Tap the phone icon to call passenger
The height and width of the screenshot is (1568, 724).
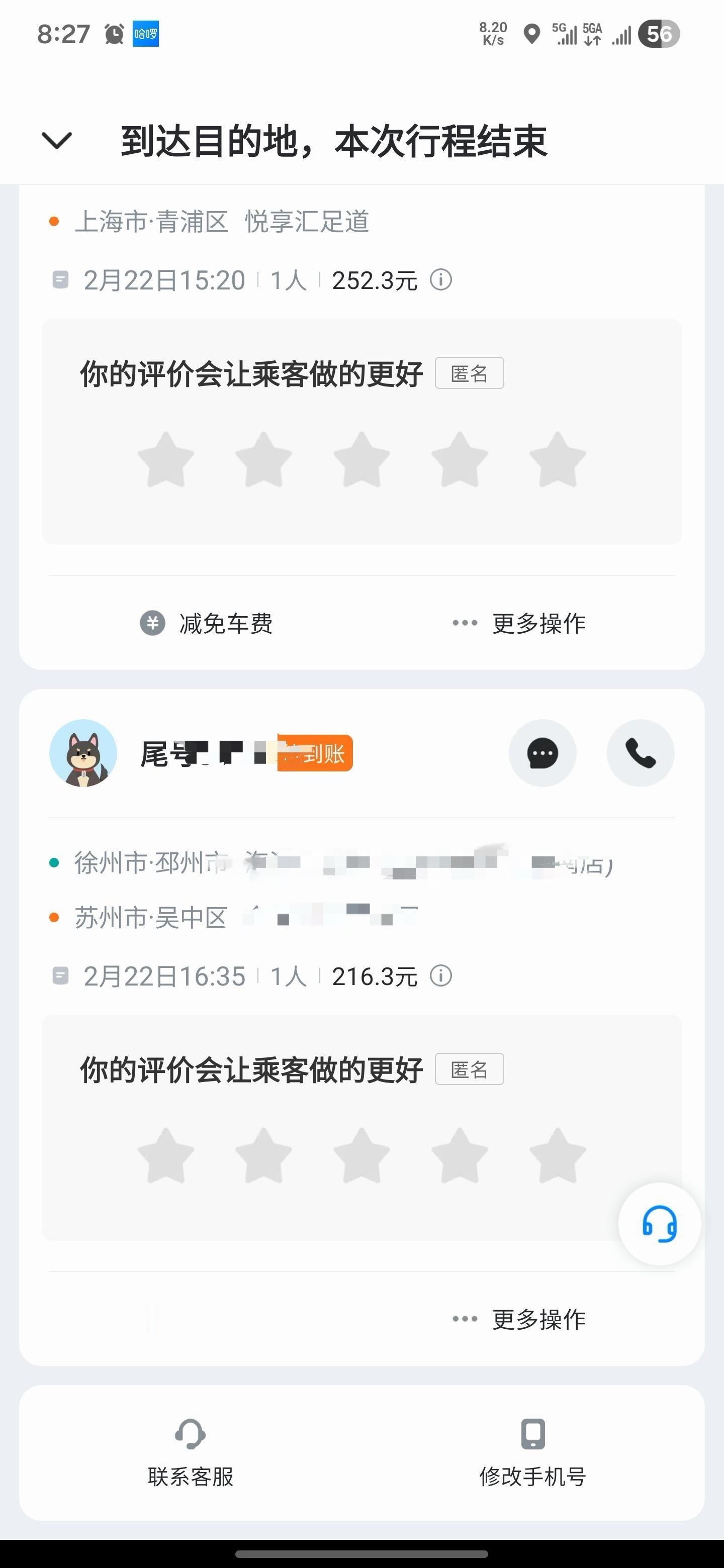(x=641, y=753)
